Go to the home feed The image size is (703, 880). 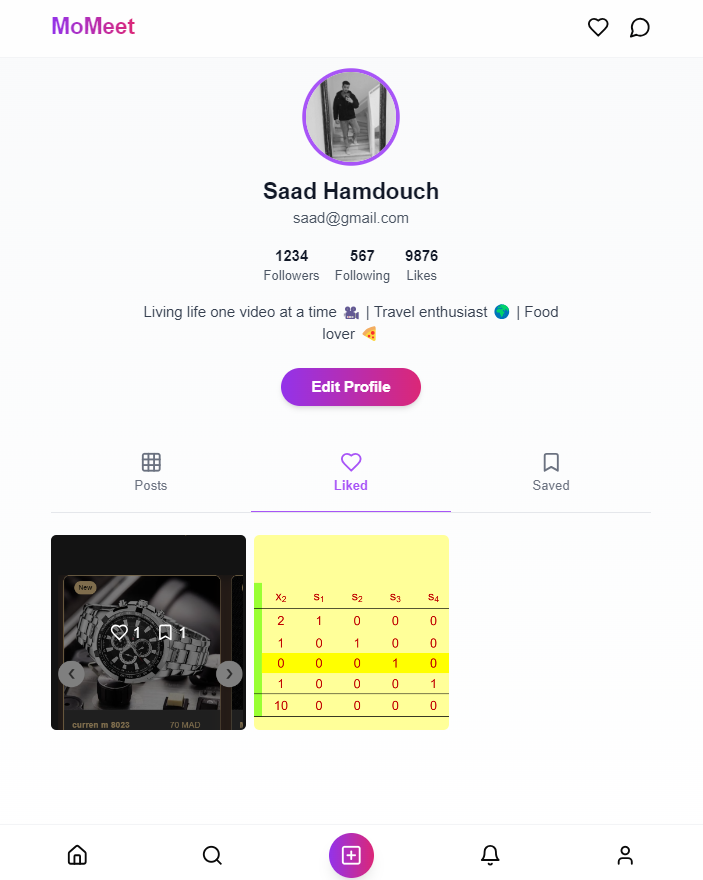click(77, 855)
